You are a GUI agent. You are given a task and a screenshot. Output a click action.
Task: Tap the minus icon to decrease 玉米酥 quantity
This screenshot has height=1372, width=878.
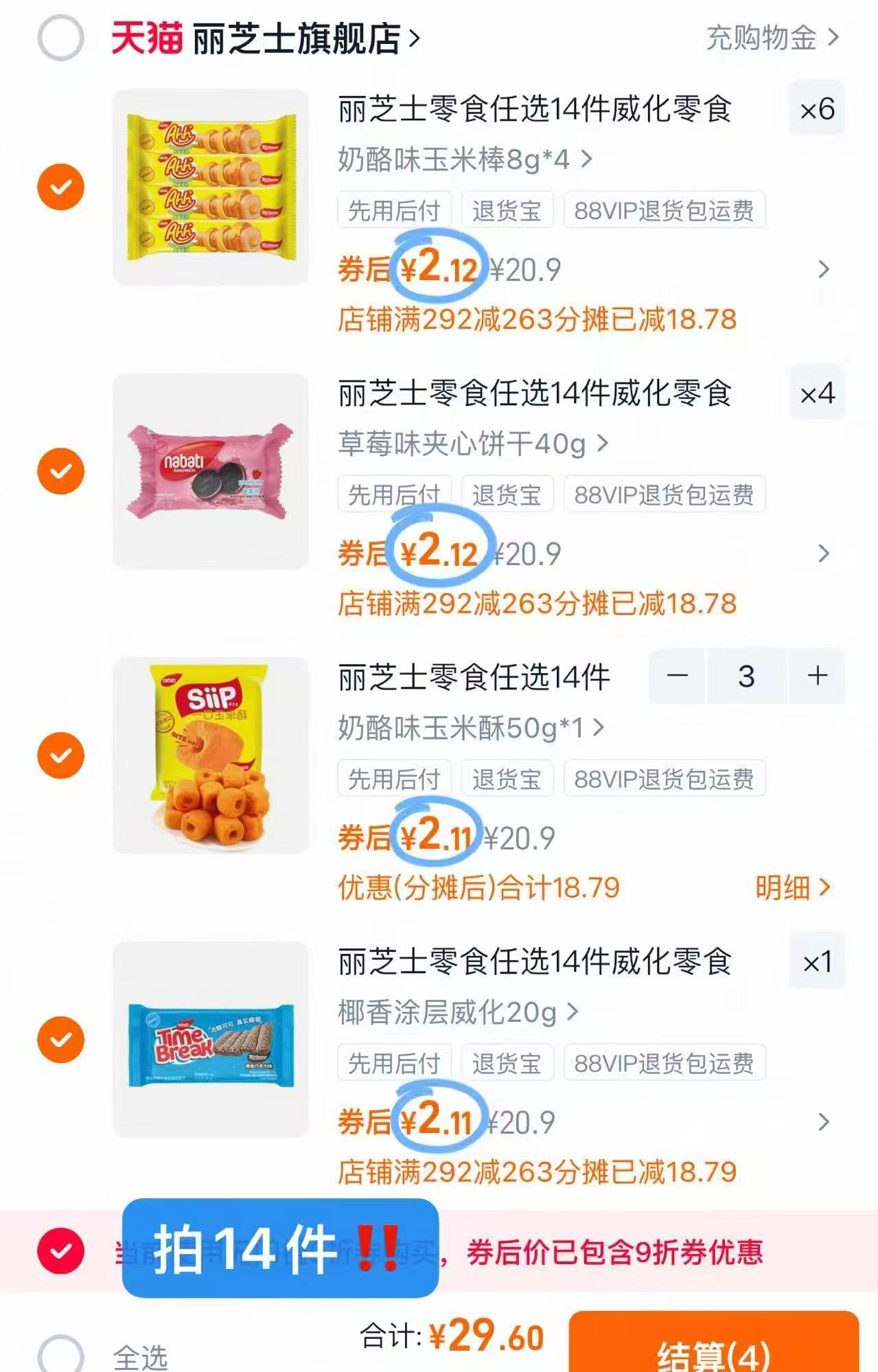point(678,677)
